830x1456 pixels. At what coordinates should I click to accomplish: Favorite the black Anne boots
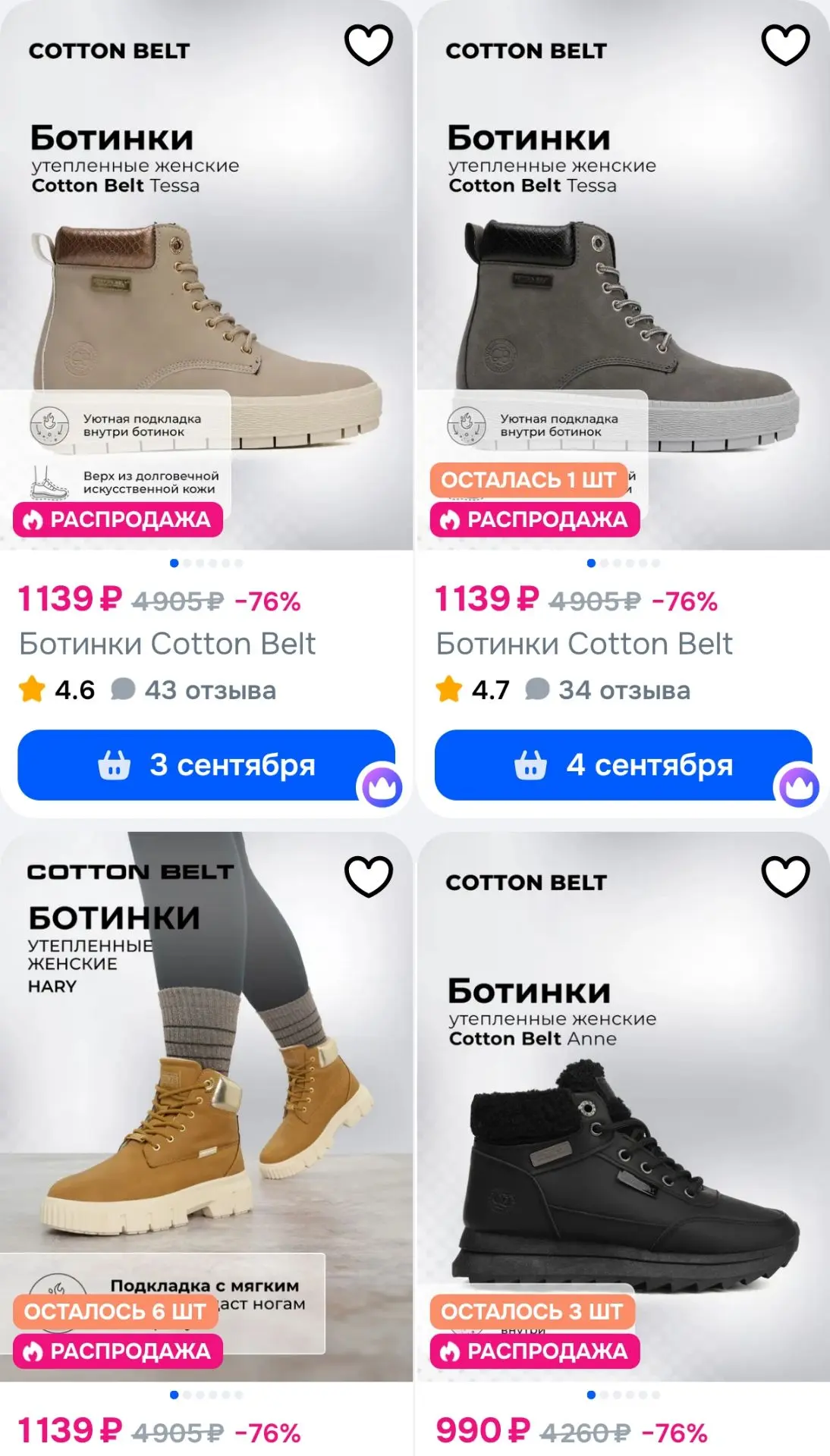(x=786, y=876)
